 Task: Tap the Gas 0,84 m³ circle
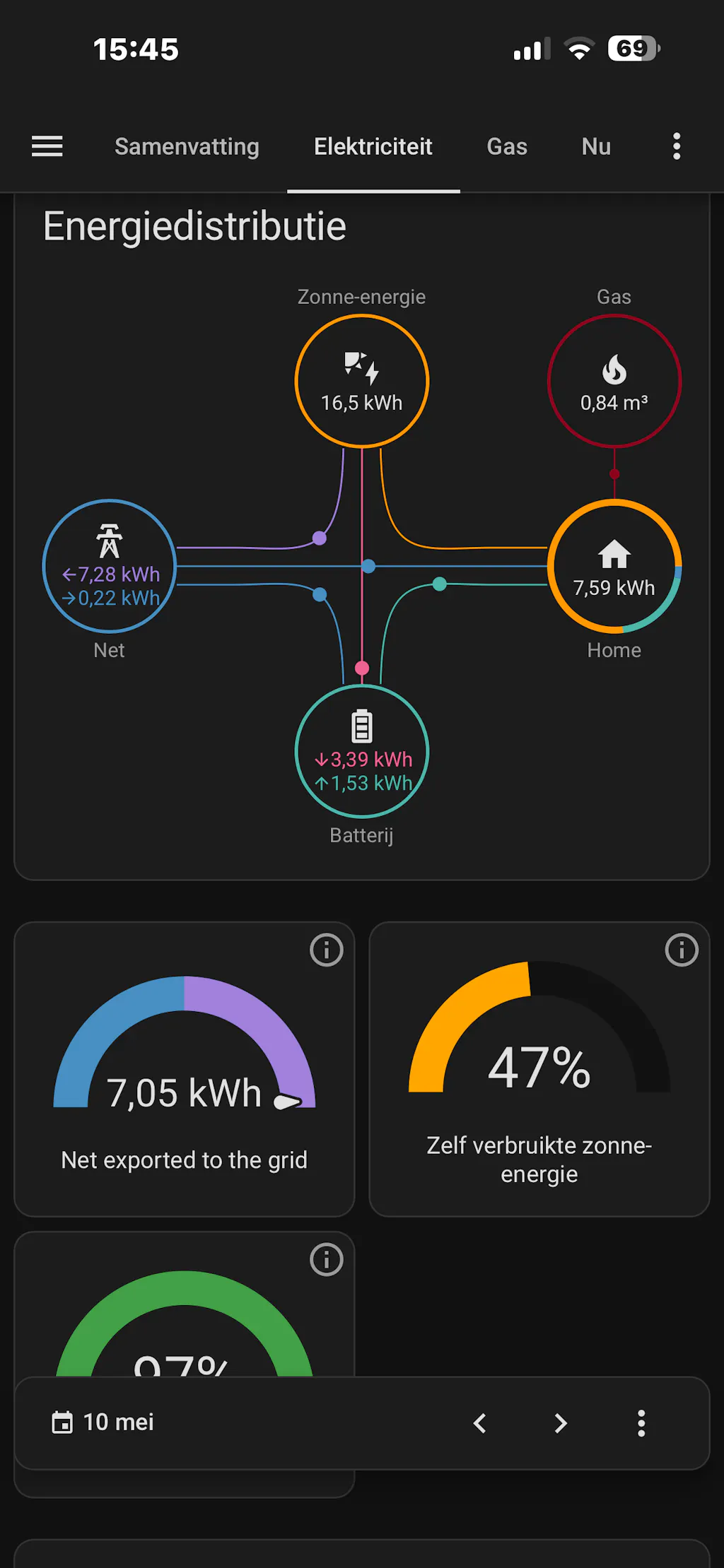(x=614, y=382)
